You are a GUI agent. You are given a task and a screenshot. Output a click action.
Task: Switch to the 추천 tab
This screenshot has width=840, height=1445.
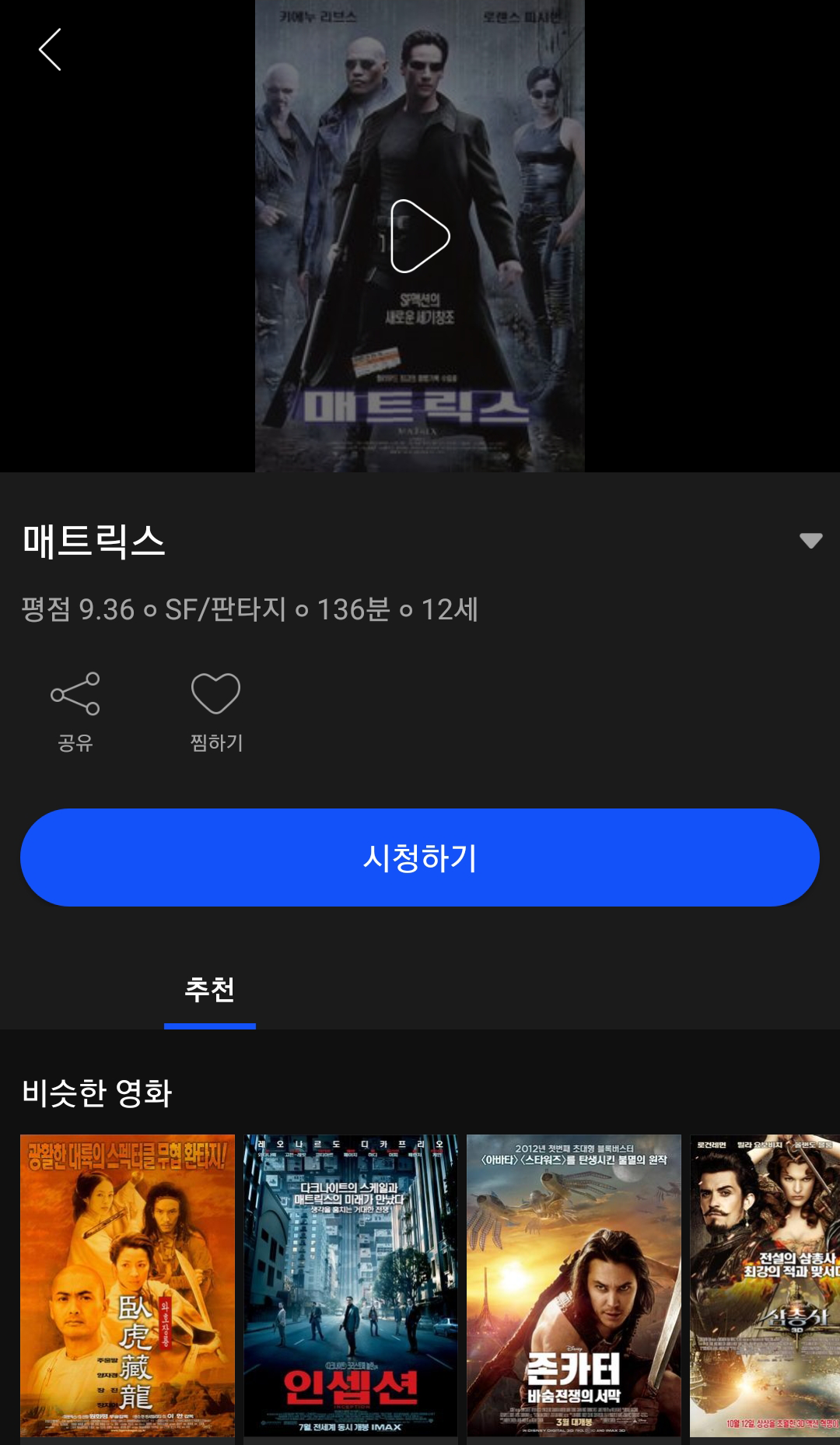tap(210, 990)
